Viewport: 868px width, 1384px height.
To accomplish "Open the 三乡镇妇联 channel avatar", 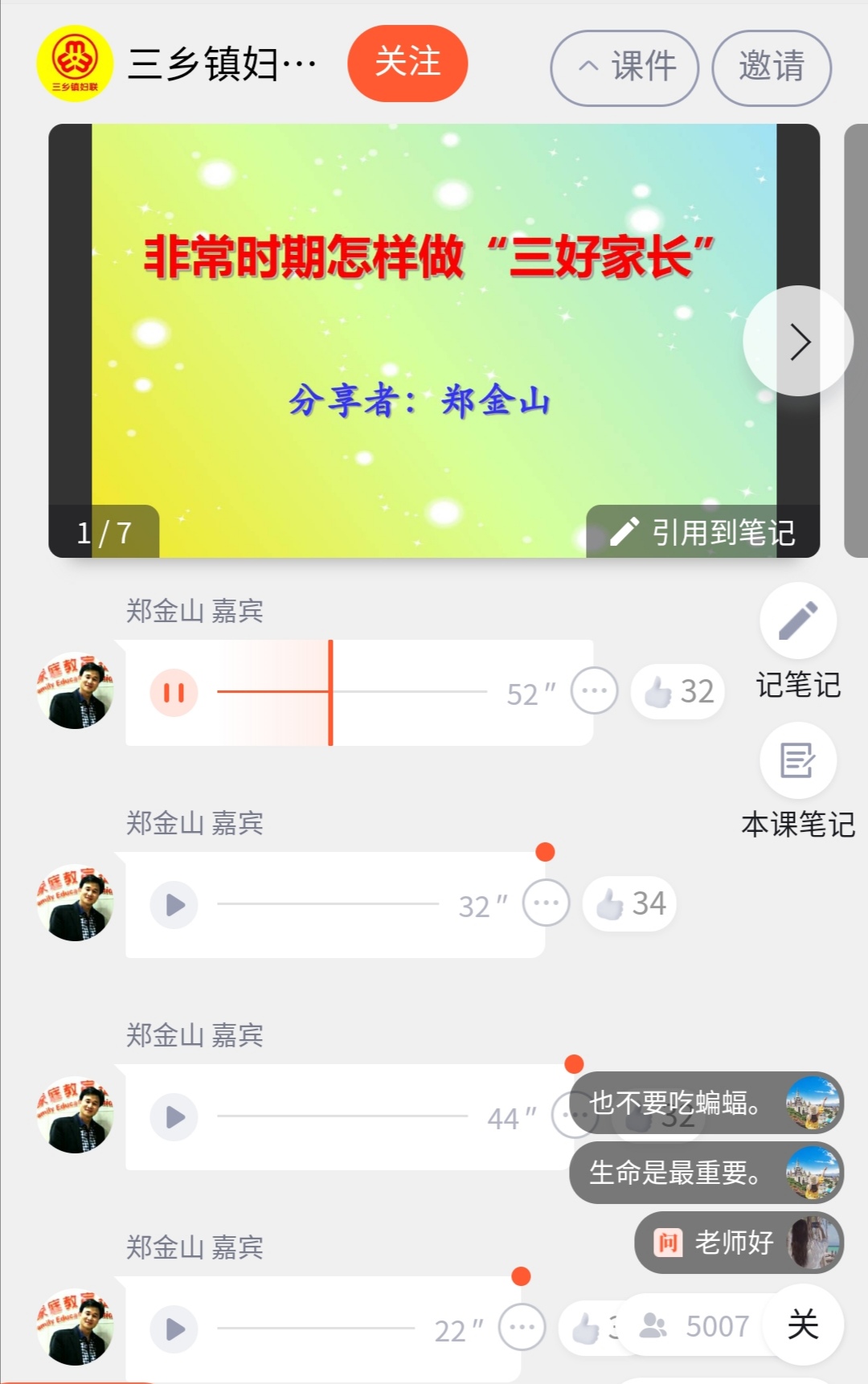I will [75, 63].
